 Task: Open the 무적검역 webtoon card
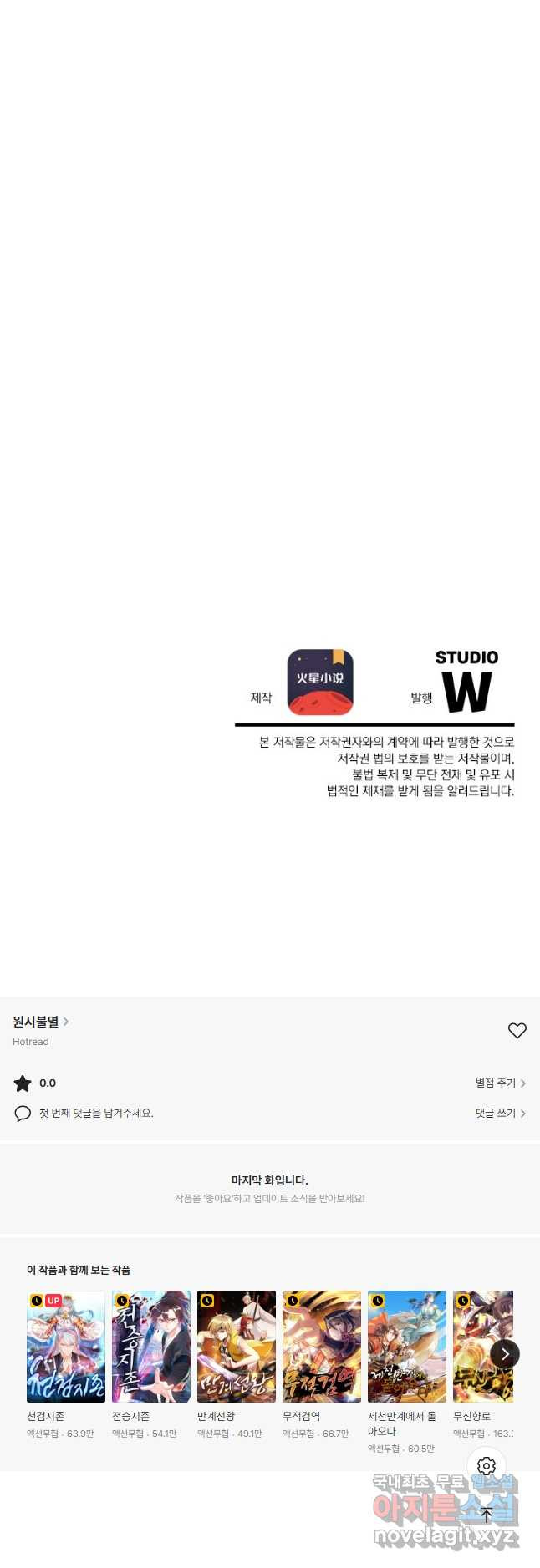(321, 1346)
